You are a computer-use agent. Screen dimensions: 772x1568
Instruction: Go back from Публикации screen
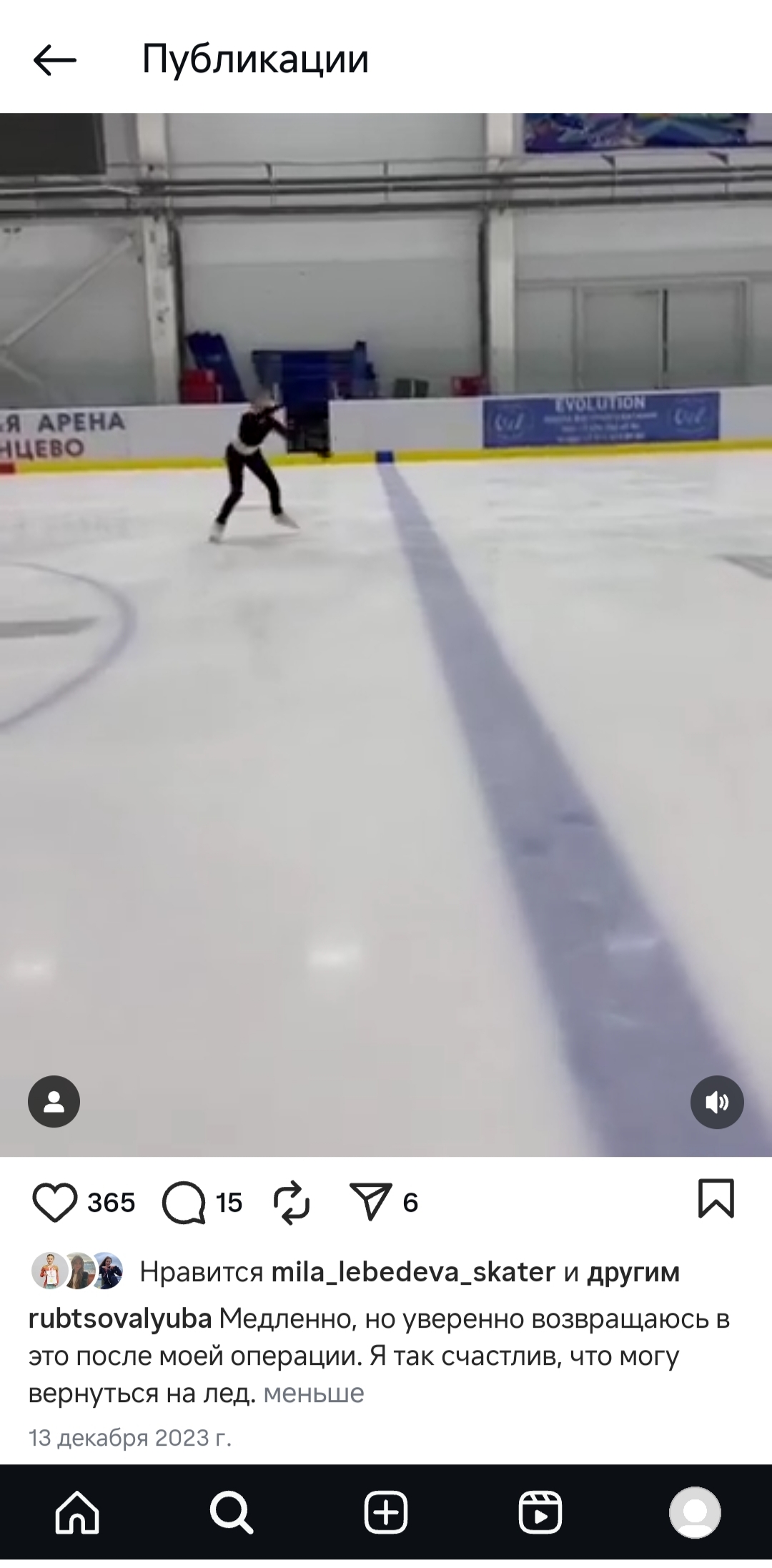click(x=54, y=60)
